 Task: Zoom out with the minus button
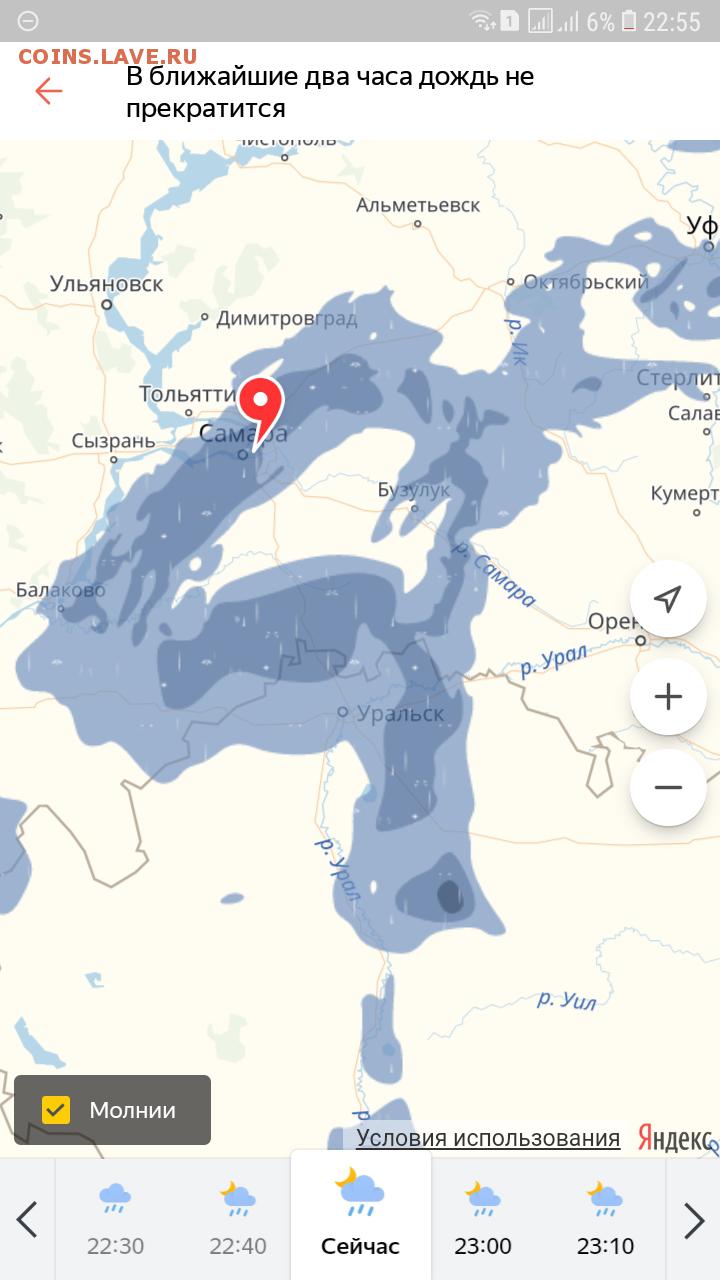[668, 787]
